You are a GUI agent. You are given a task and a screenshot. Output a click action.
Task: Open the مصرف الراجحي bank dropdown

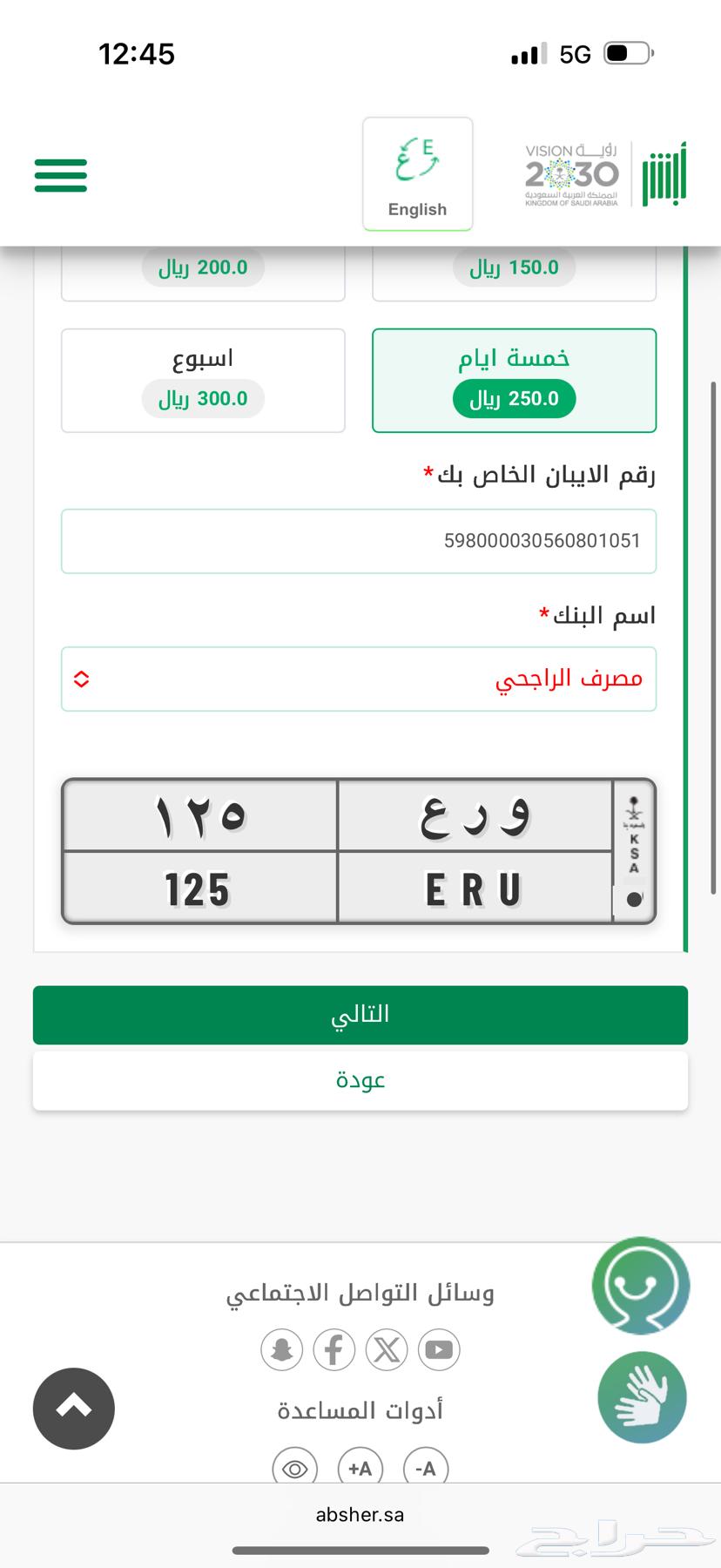pyautogui.click(x=360, y=679)
